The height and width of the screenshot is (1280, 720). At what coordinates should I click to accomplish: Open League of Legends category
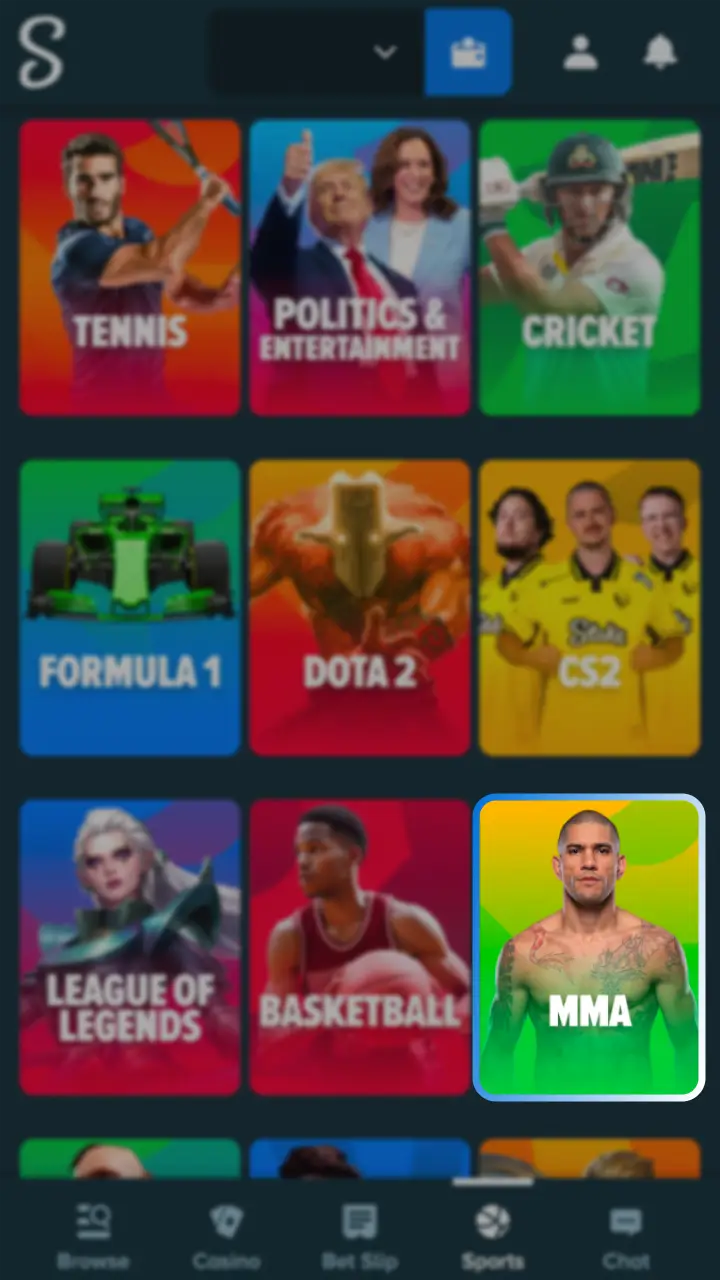pyautogui.click(x=130, y=947)
